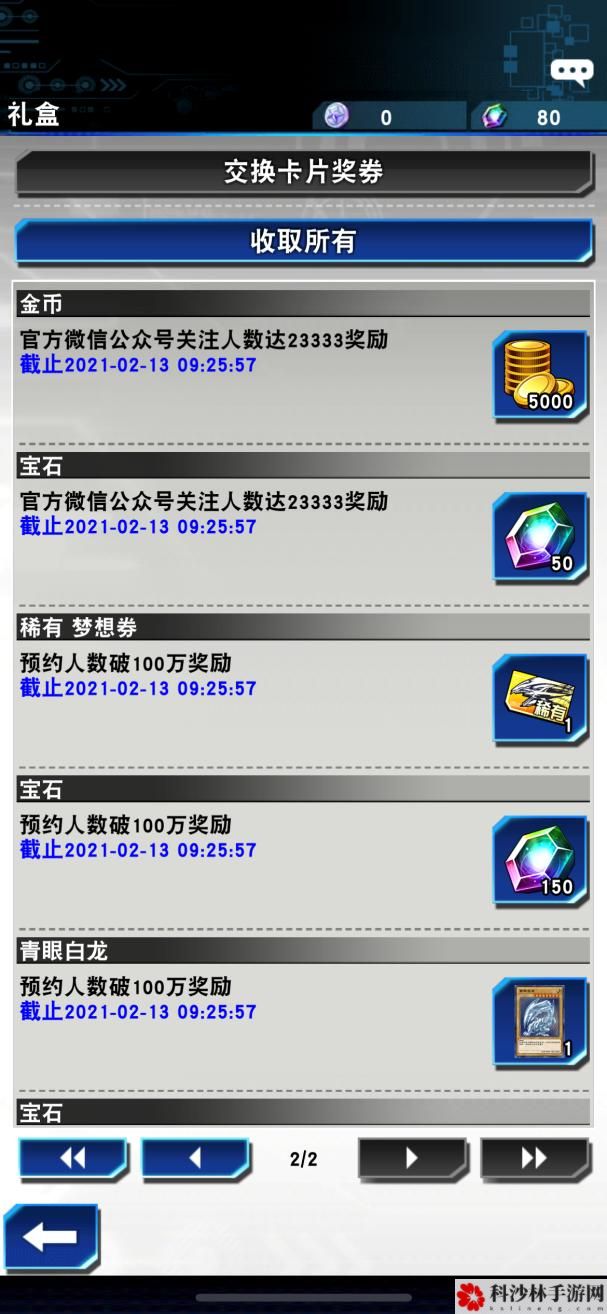Jump to the first page
This screenshot has width=607, height=1314.
(73, 1159)
